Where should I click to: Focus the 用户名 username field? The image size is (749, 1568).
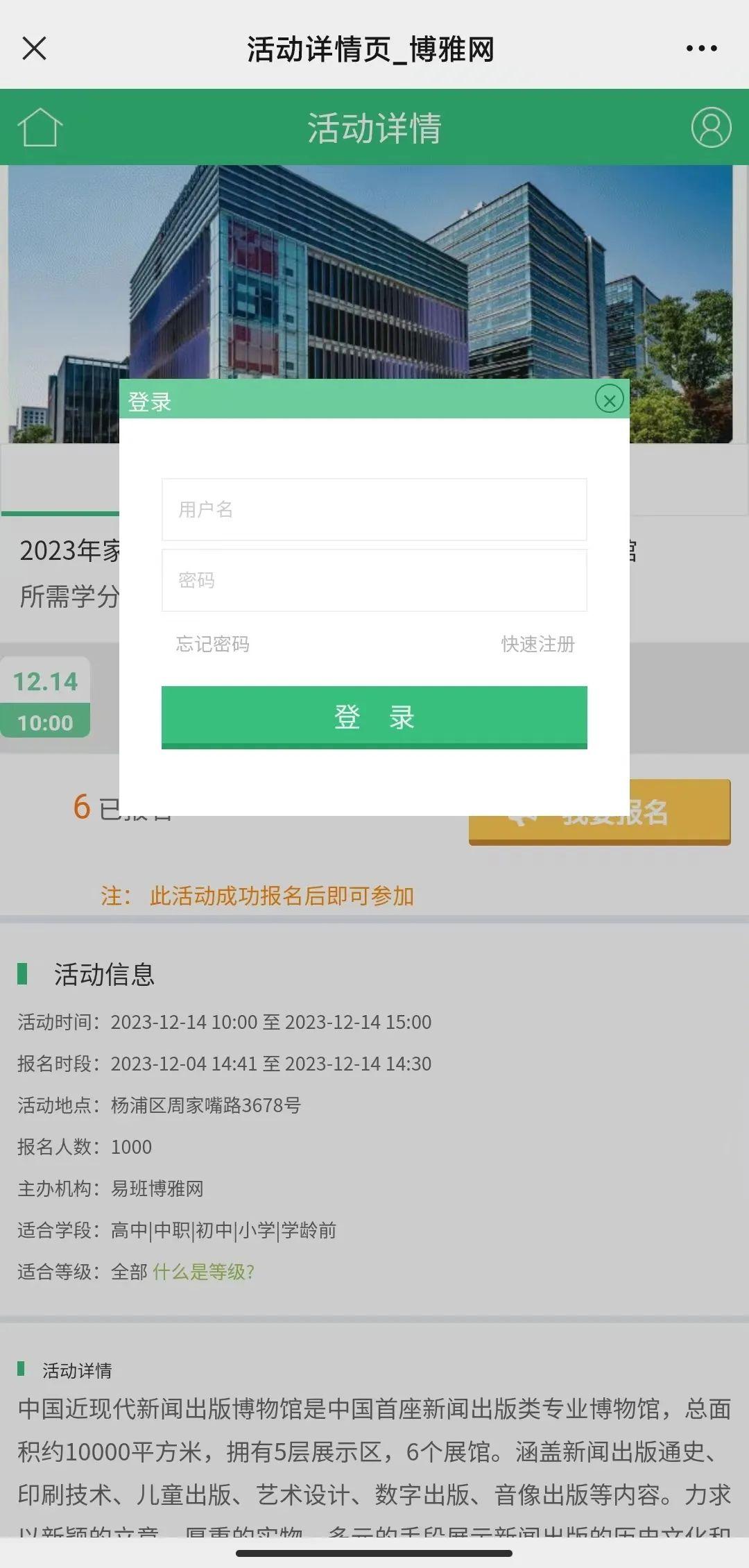(374, 509)
